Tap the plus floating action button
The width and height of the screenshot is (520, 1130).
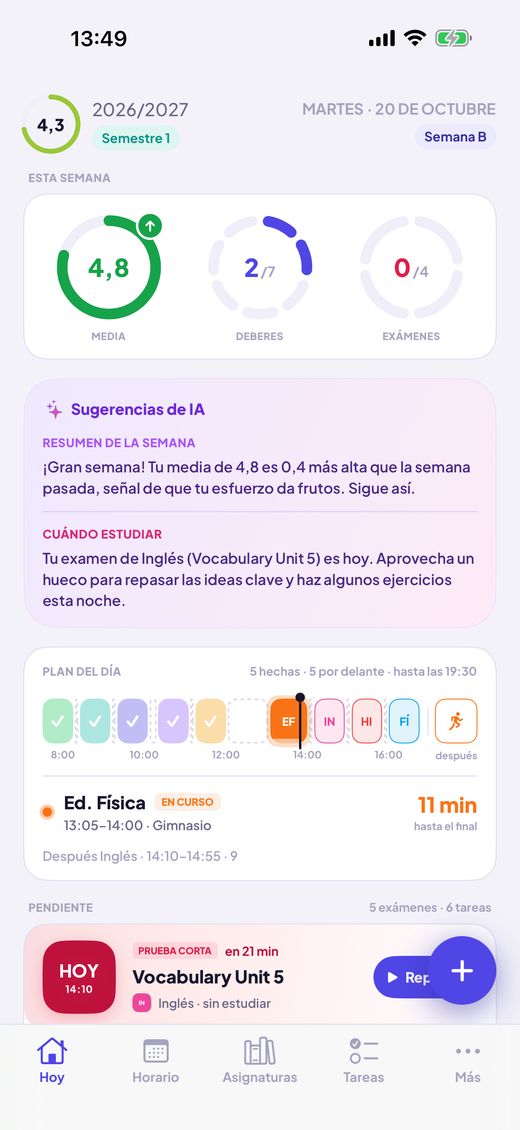(x=462, y=971)
